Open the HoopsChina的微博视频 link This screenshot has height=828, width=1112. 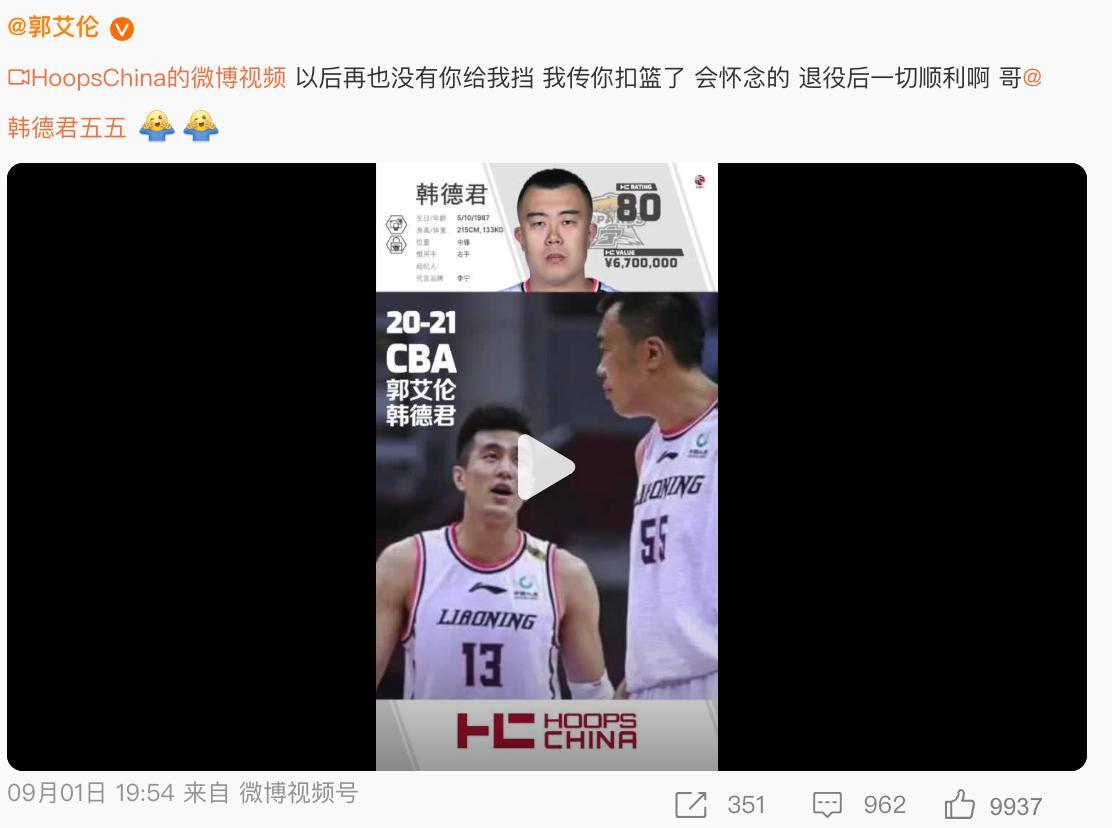[x=147, y=78]
